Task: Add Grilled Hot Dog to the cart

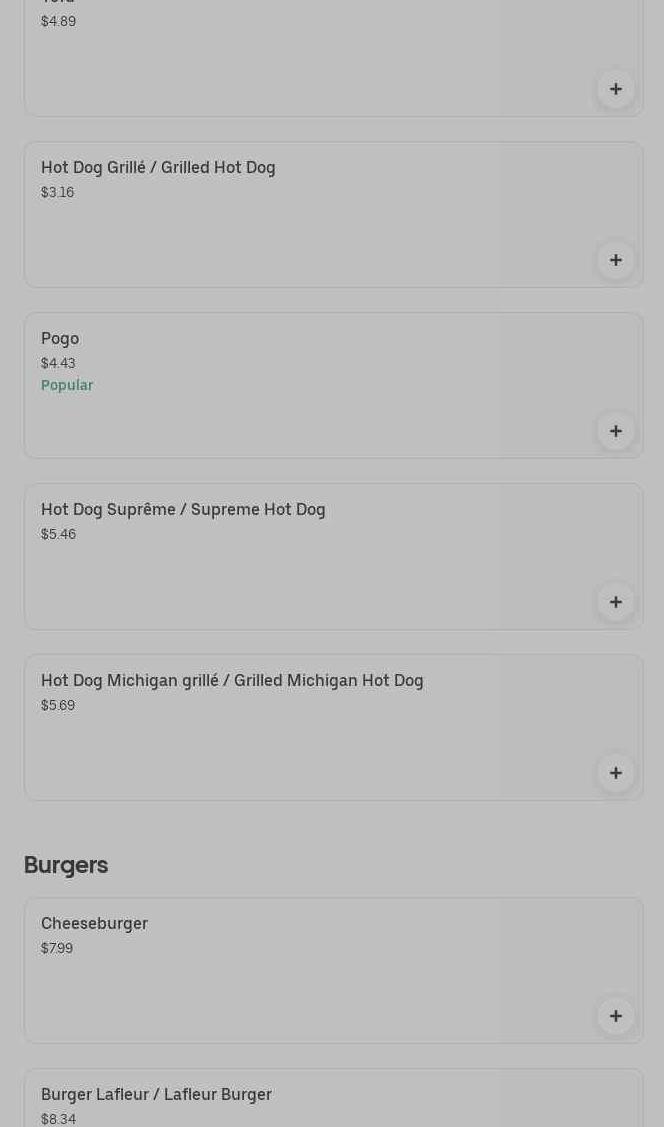Action: tap(615, 260)
